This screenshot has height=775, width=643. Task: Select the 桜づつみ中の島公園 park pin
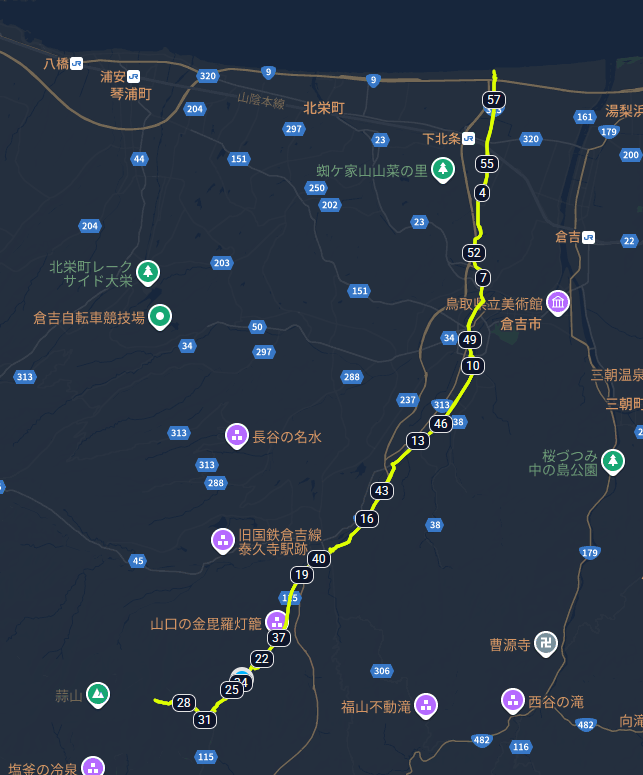(x=613, y=461)
